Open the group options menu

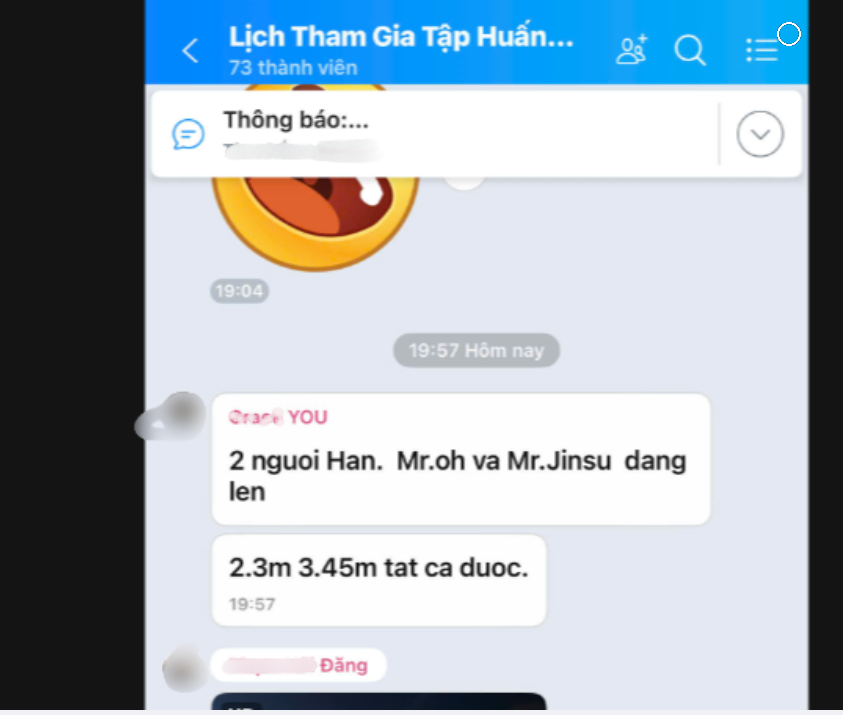[761, 50]
